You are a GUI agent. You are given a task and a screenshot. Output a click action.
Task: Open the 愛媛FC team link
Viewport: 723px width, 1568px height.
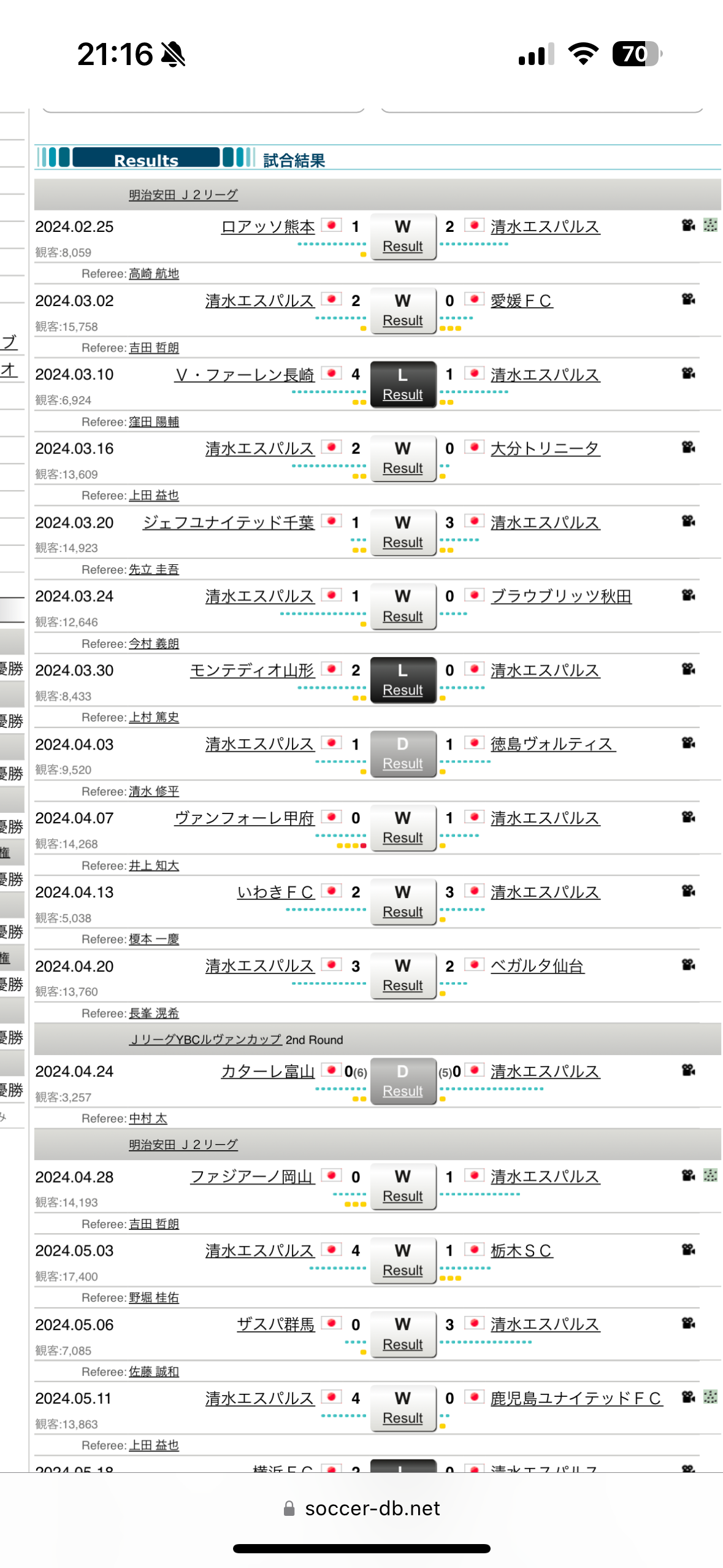pos(521,301)
